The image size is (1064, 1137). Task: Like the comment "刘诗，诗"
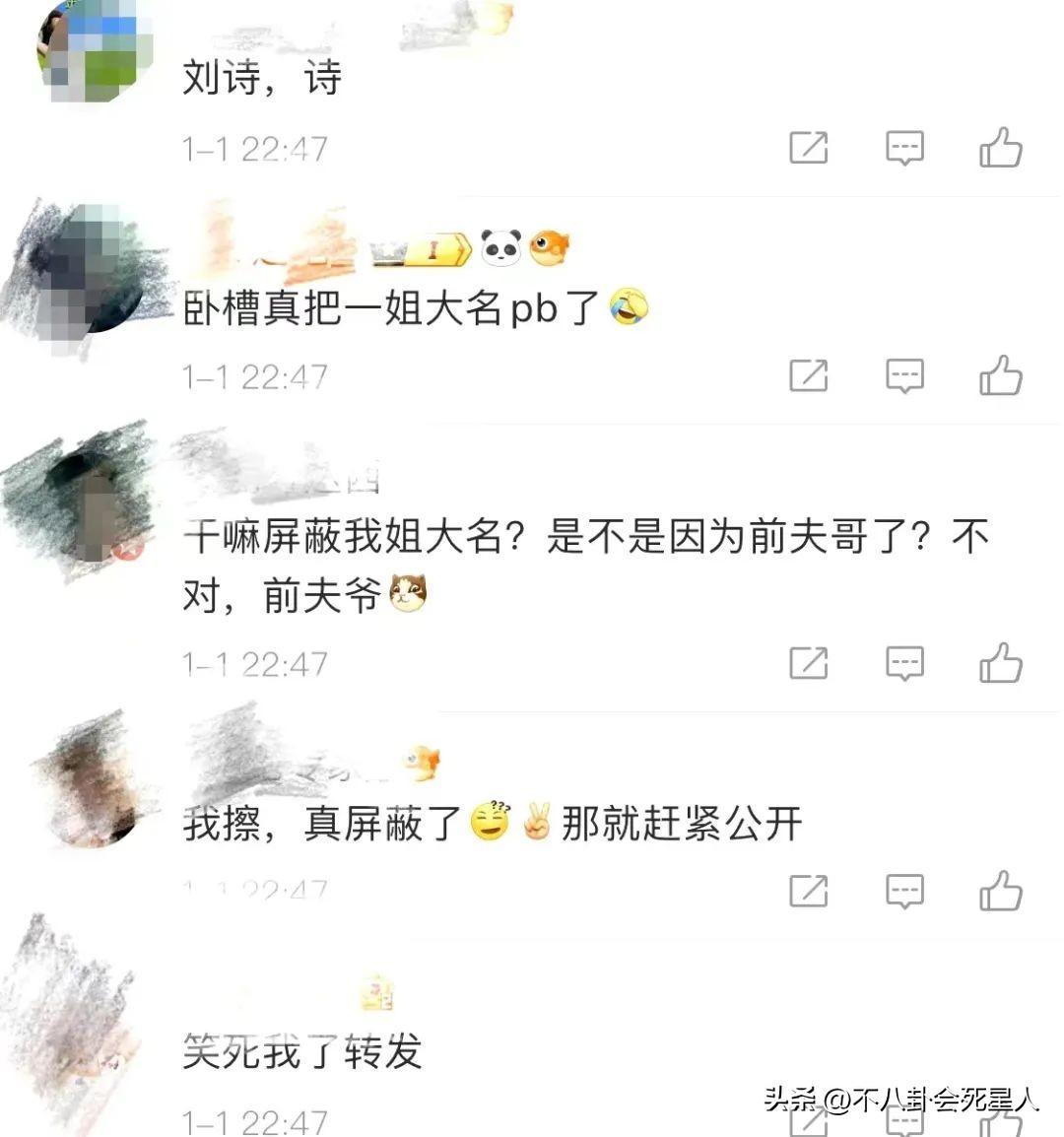pyautogui.click(x=1000, y=149)
